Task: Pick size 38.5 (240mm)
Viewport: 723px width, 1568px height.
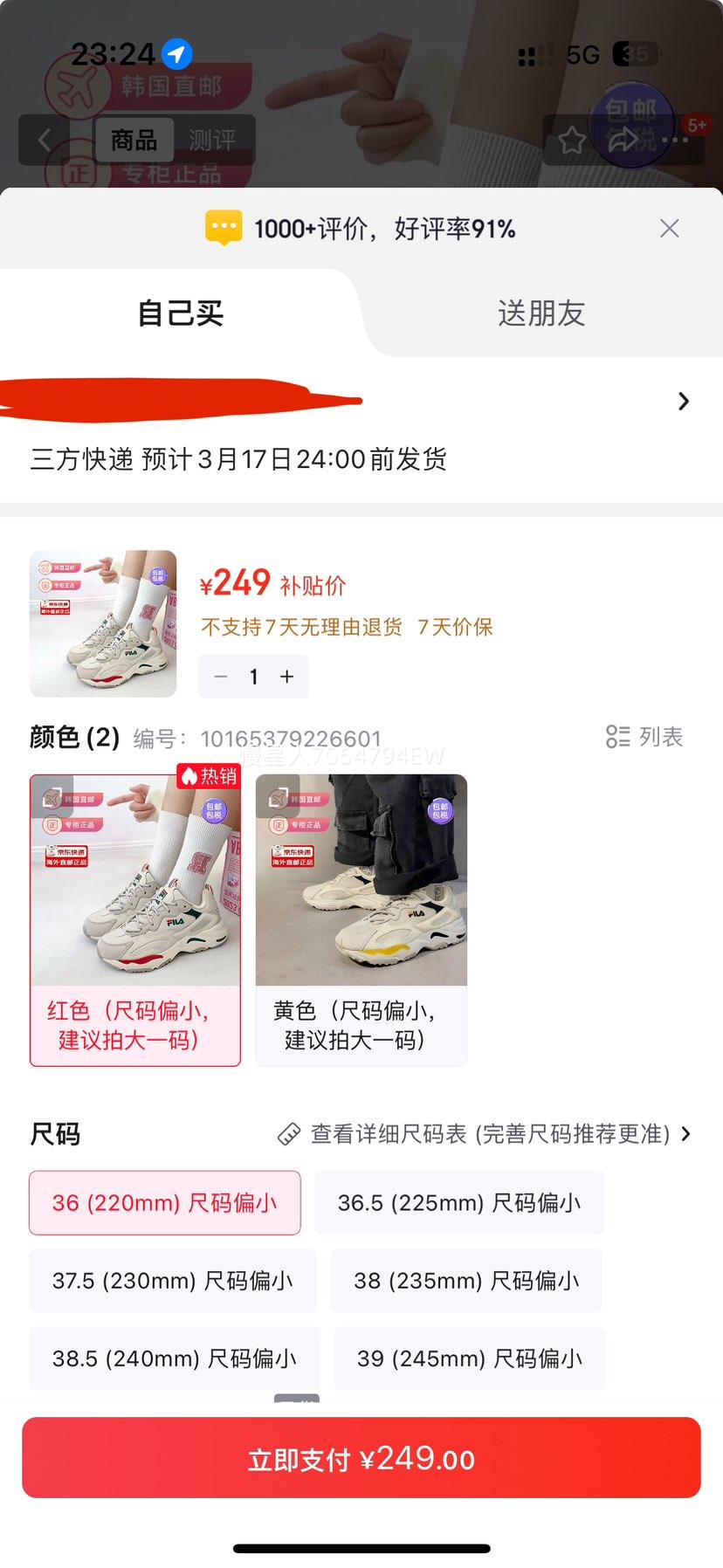Action: point(175,1358)
